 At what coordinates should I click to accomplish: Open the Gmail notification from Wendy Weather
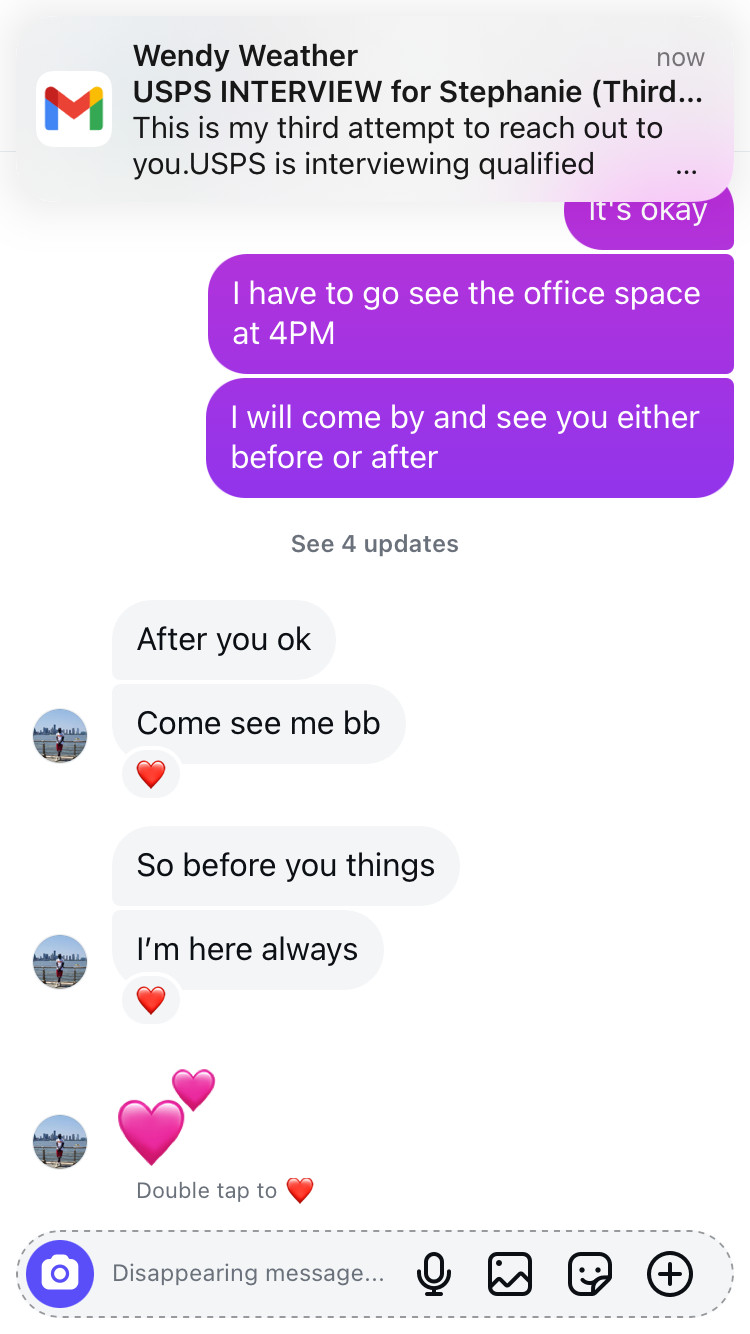375,110
